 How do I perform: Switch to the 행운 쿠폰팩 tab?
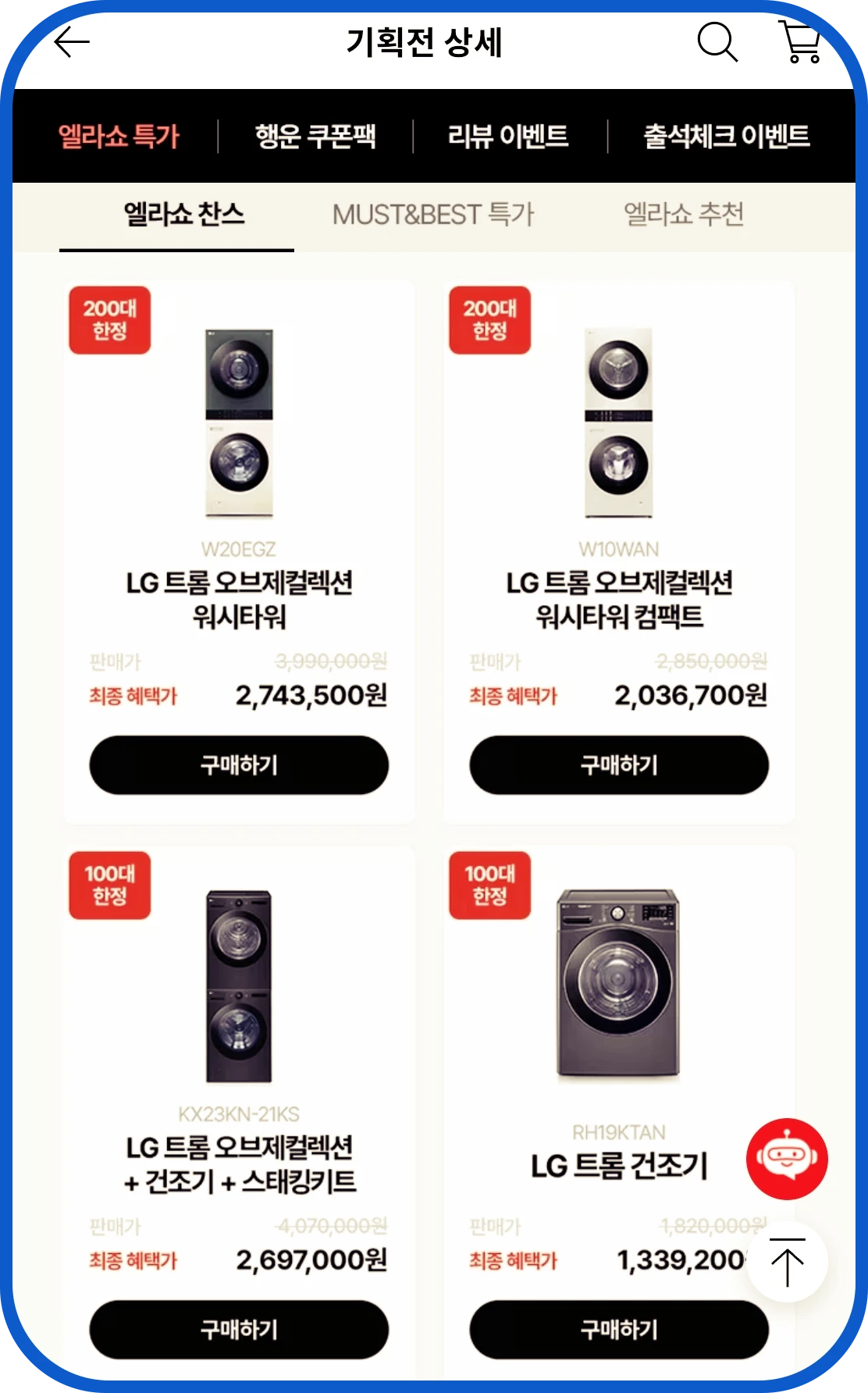pyautogui.click(x=317, y=136)
